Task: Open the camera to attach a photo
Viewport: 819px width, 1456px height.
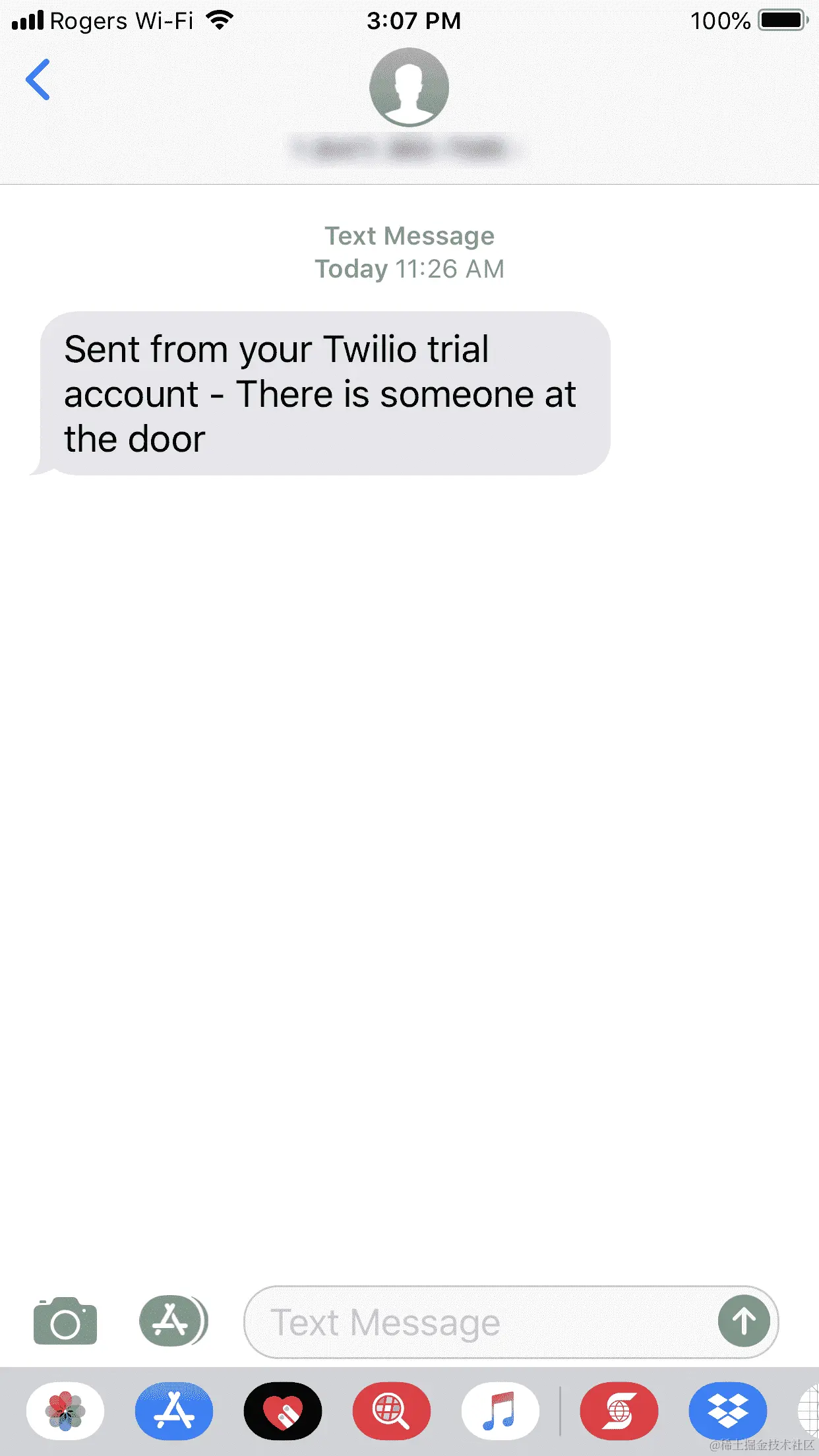Action: [65, 1321]
